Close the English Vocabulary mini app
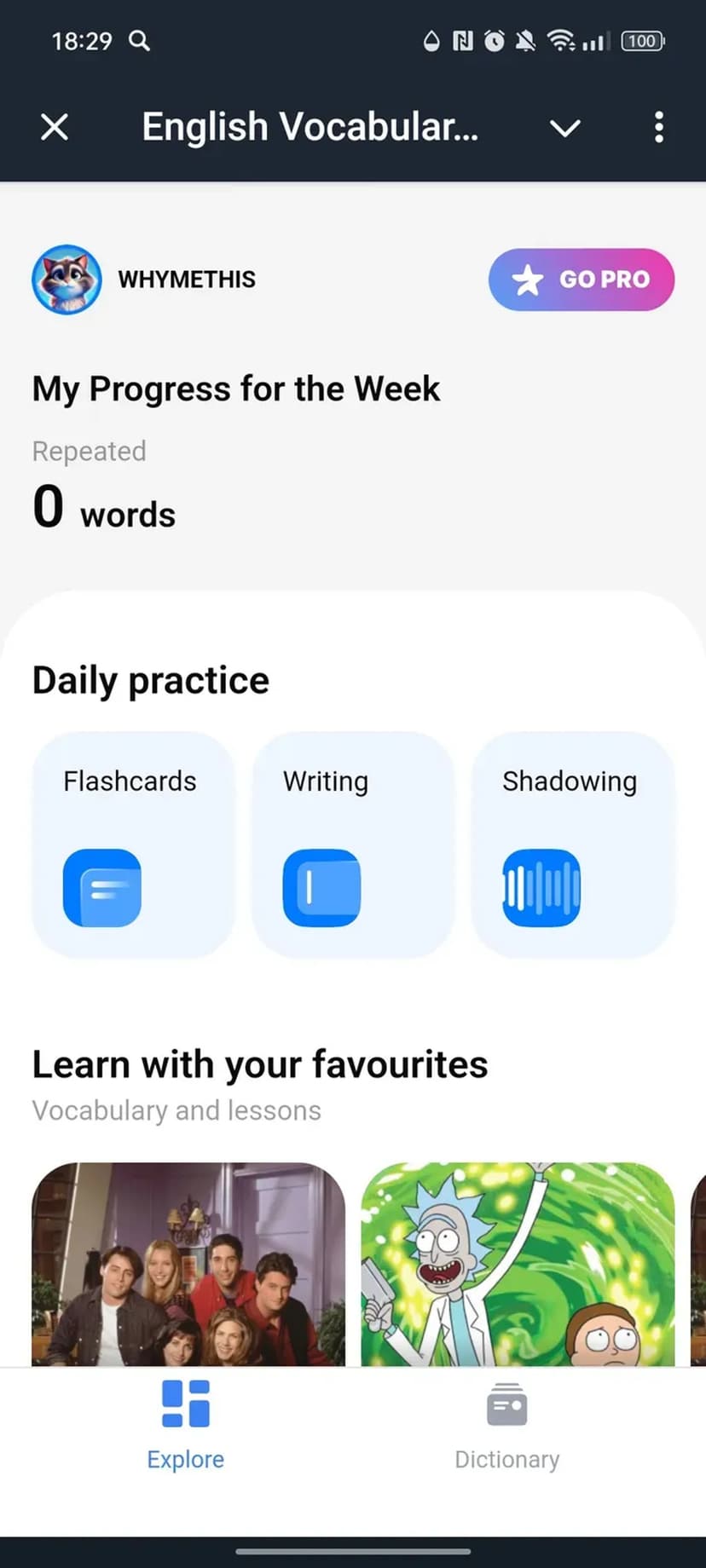The width and height of the screenshot is (706, 1568). pos(55,128)
